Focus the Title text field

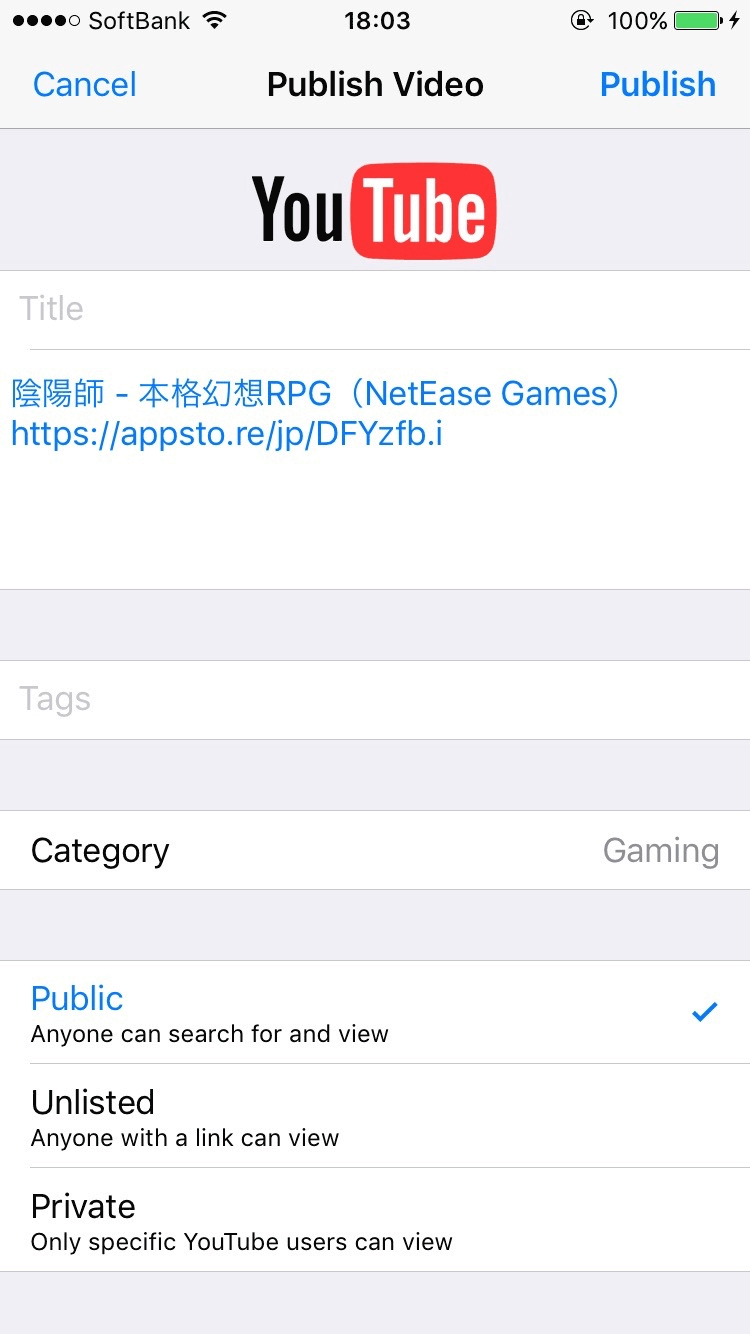click(x=375, y=309)
